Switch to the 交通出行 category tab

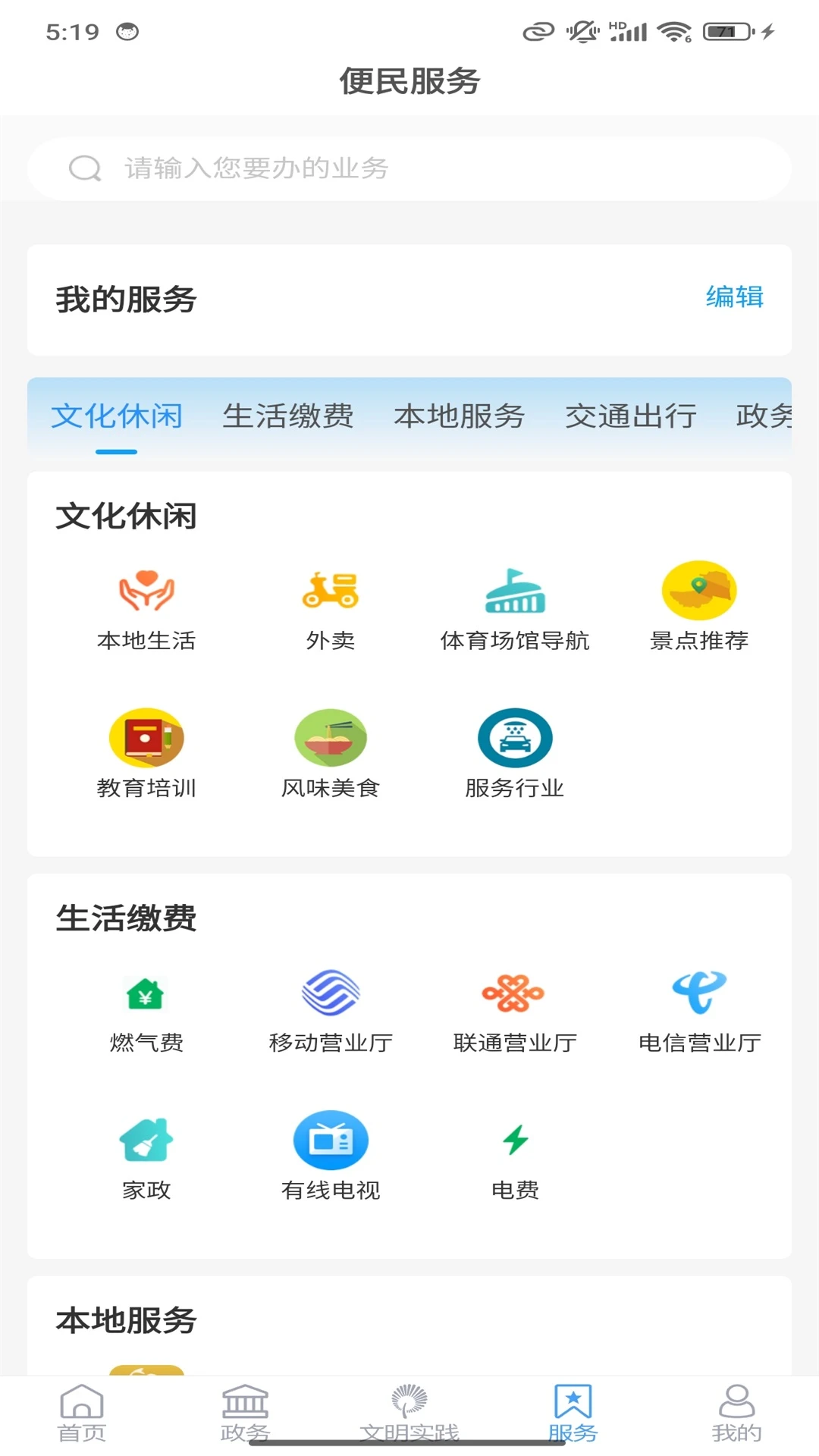[630, 416]
